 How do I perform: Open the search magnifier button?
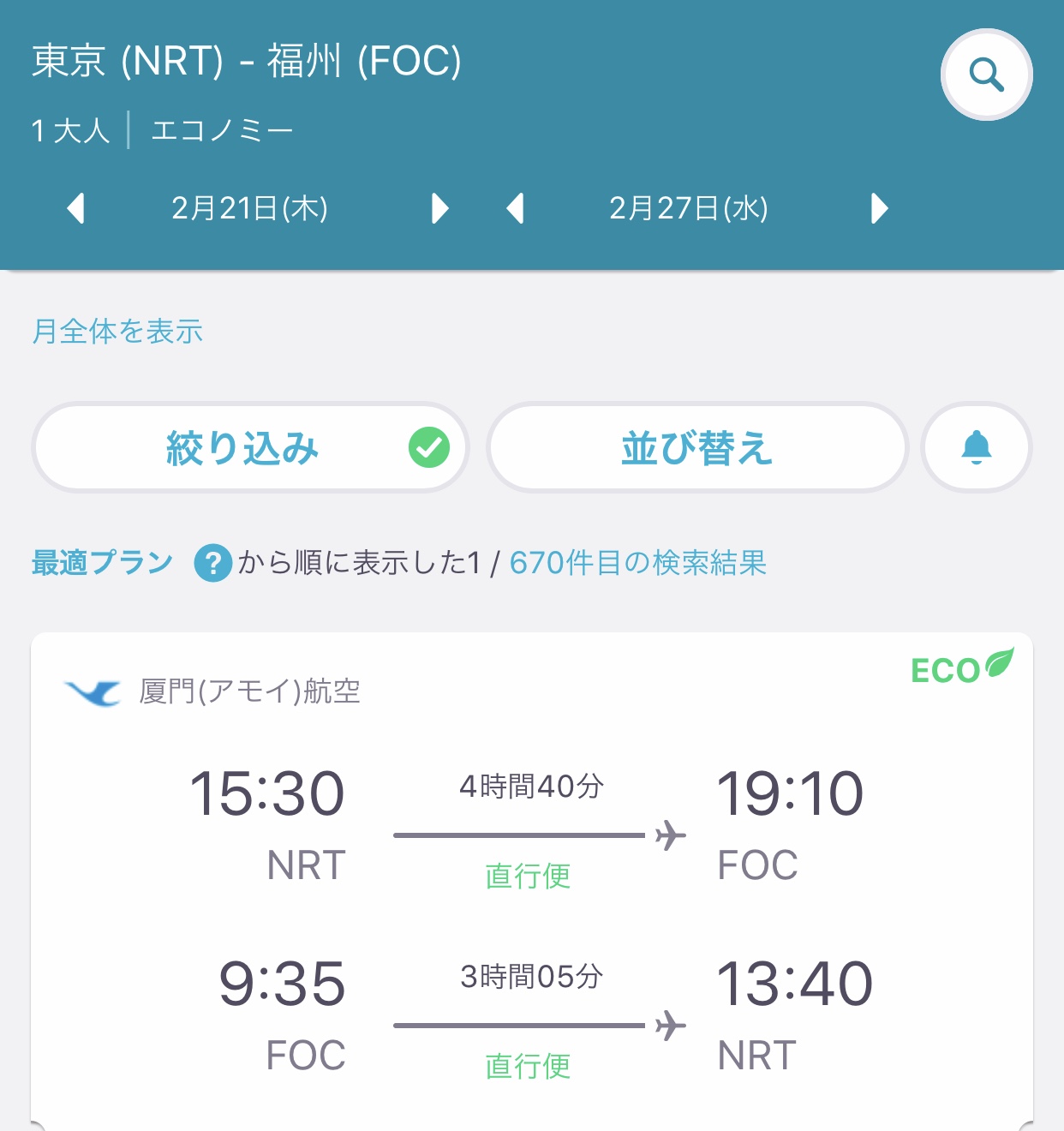click(x=986, y=75)
